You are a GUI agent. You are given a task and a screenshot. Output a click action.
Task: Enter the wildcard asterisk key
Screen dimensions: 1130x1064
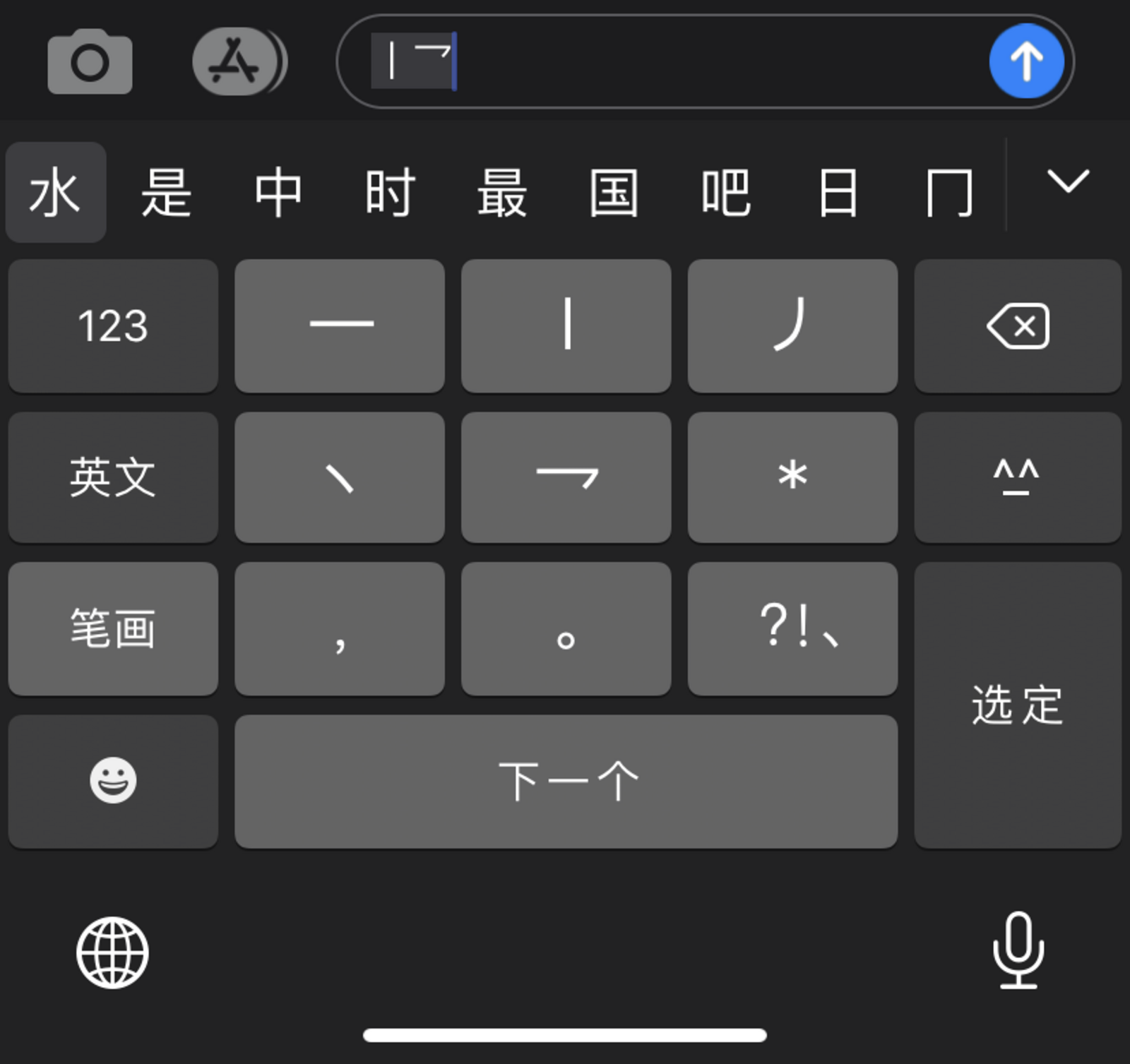tap(792, 478)
